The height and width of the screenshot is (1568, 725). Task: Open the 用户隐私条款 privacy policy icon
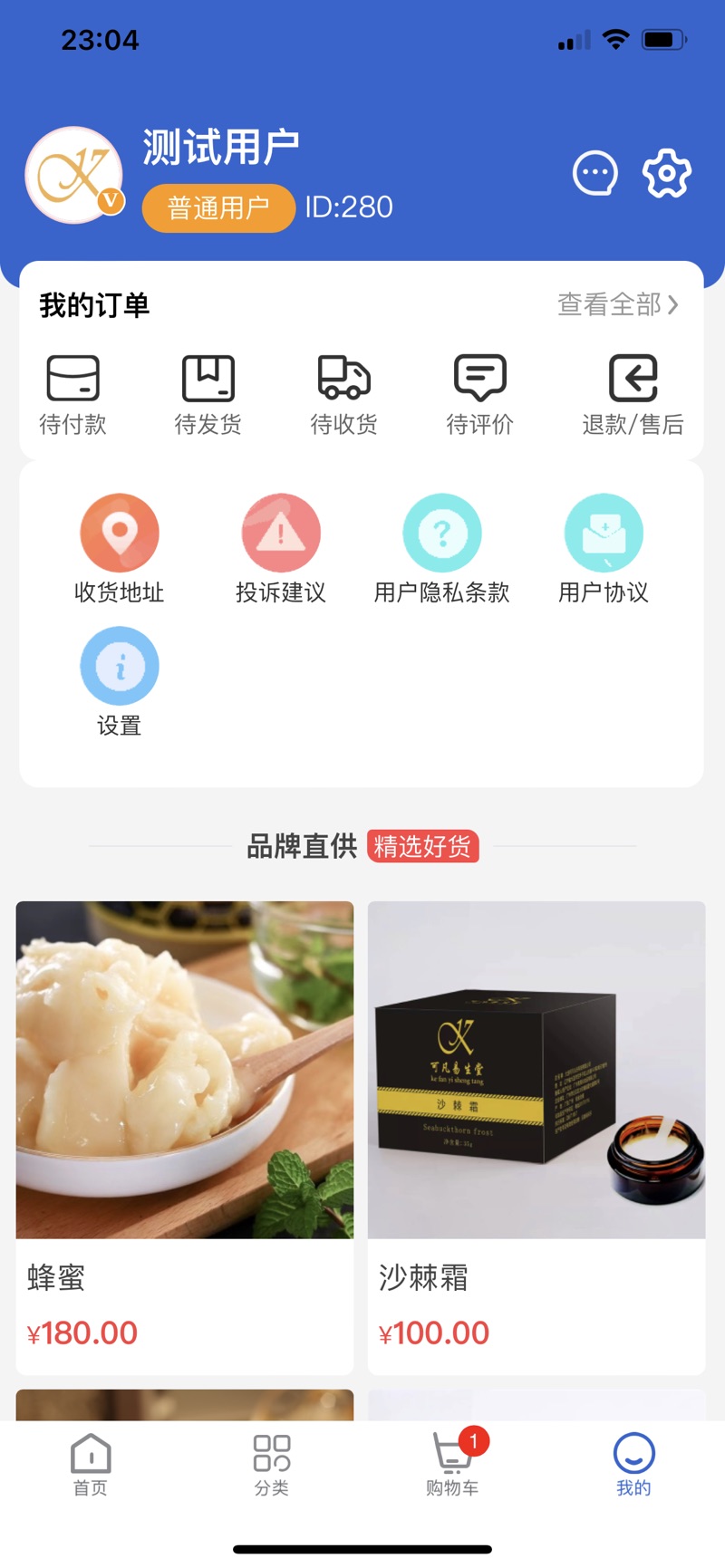click(x=442, y=533)
